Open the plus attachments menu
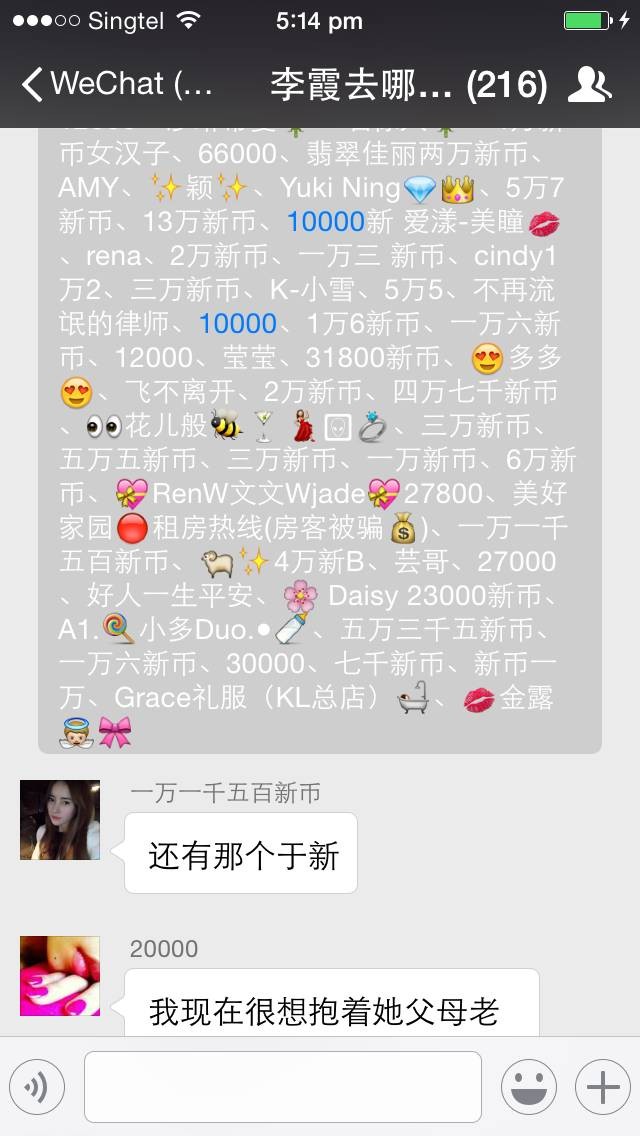The width and height of the screenshot is (640, 1136). click(x=602, y=1087)
